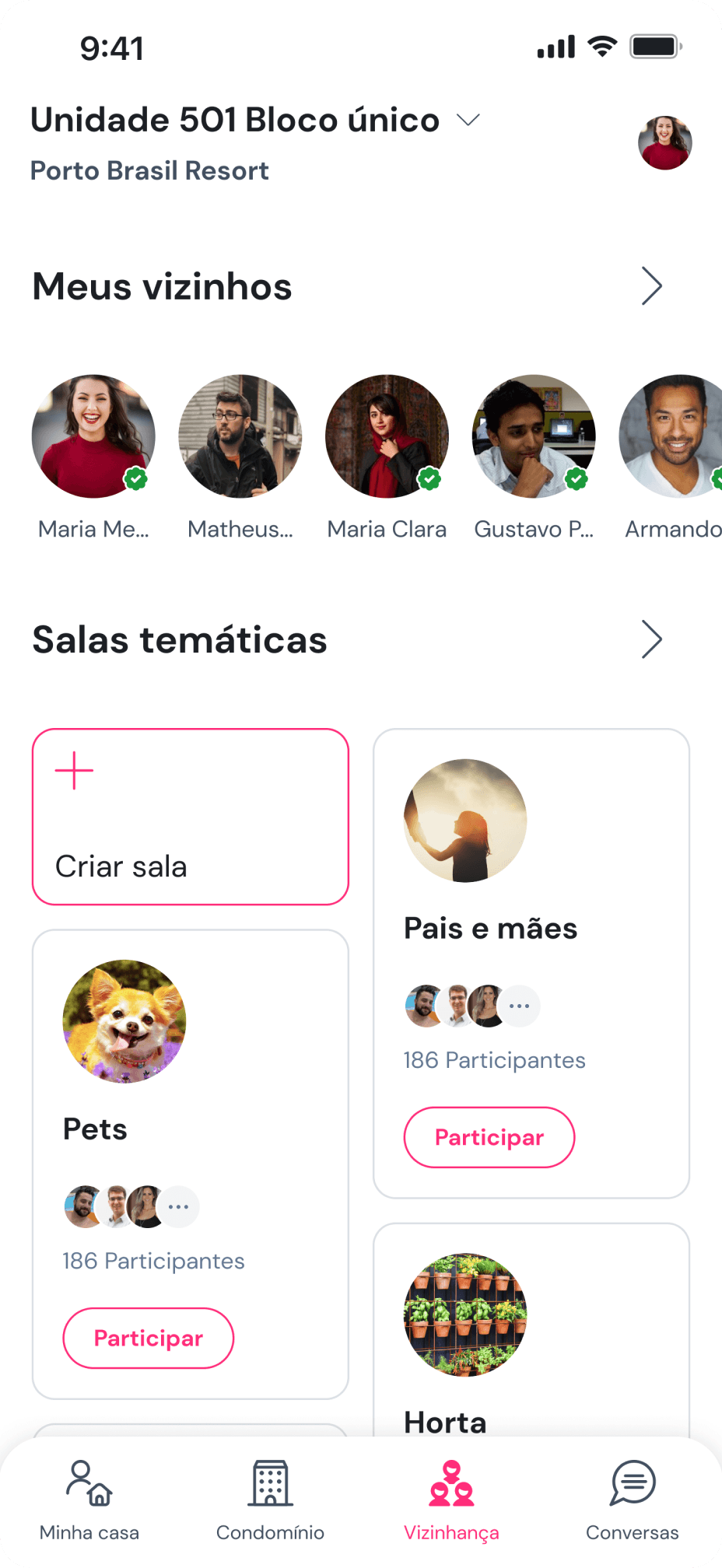This screenshot has height=1568, width=722.
Task: Join Pais e mães via Participar button
Action: point(489,1137)
